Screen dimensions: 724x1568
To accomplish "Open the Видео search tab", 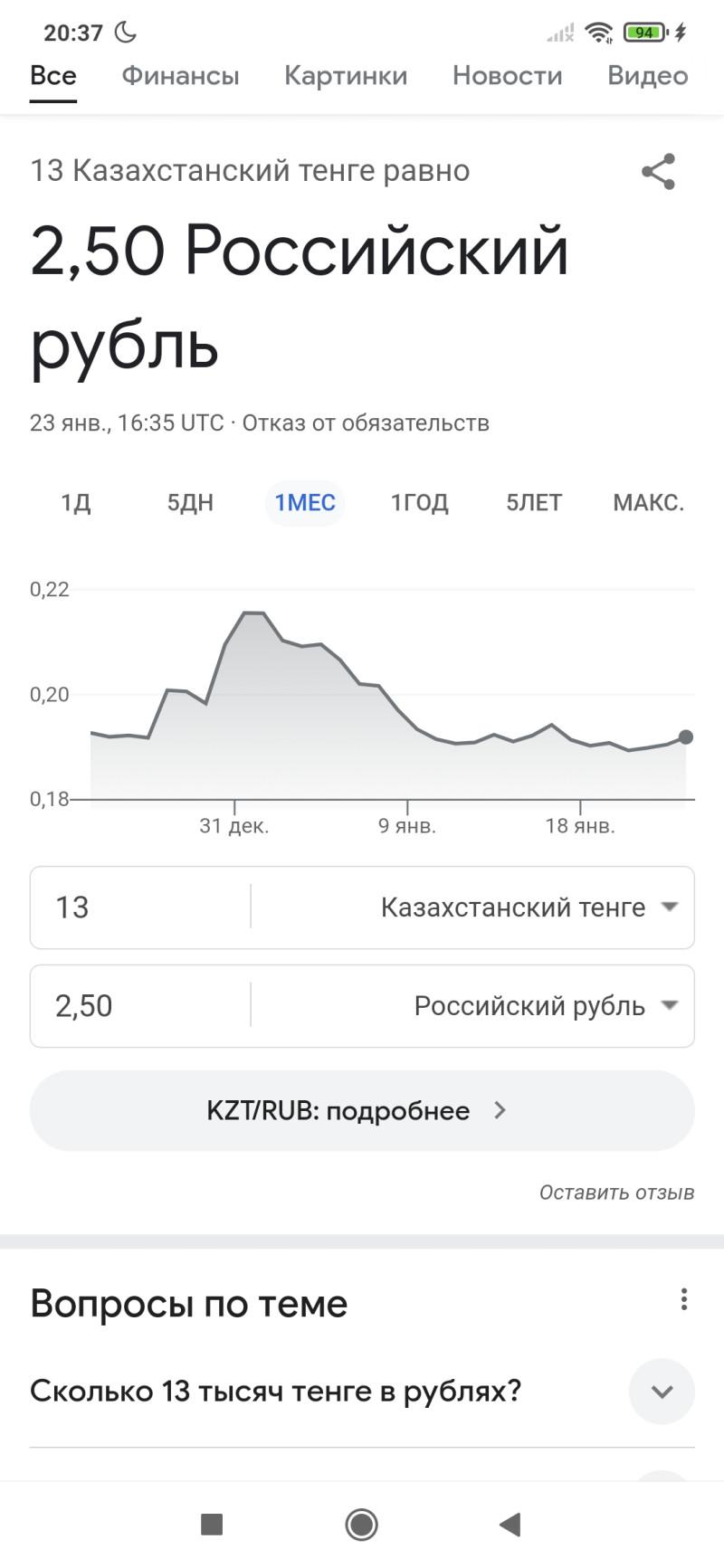I will pos(647,76).
